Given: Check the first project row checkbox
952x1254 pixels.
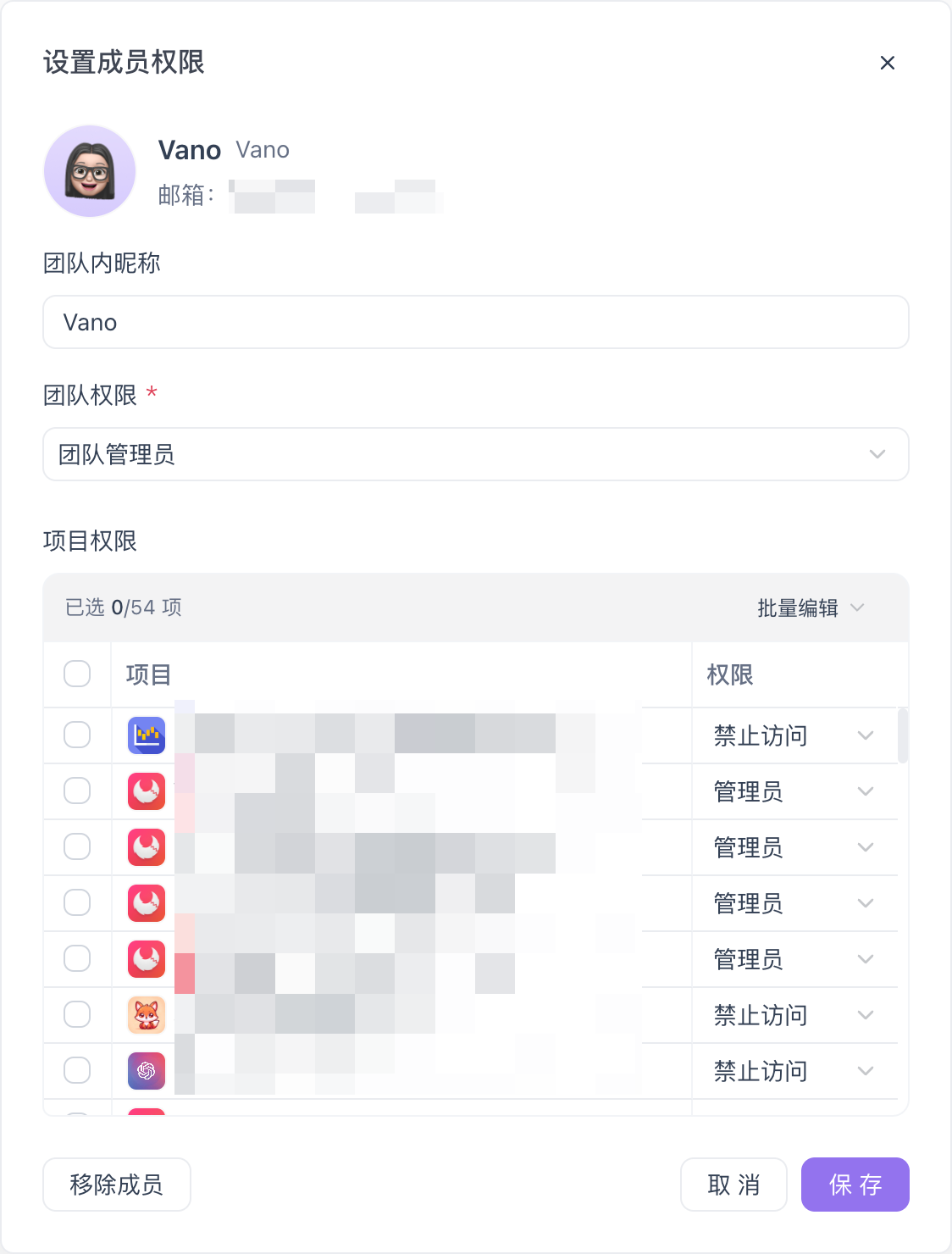Looking at the screenshot, I should (77, 735).
